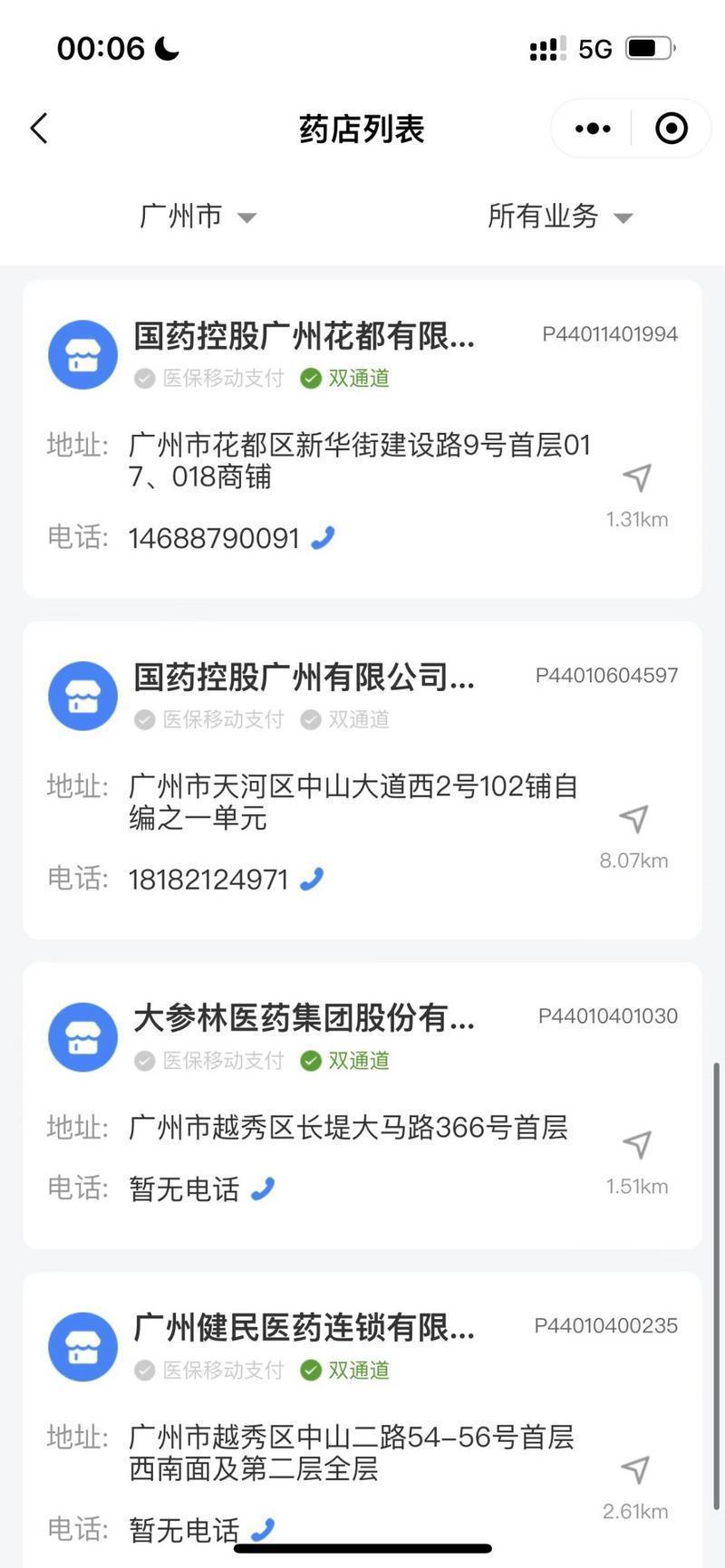Open the 广州健民医药连锁有限 pharmacy card
The image size is (725, 1568).
304,1328
